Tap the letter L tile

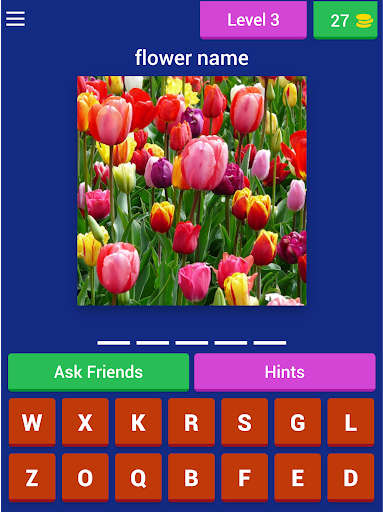tap(351, 422)
